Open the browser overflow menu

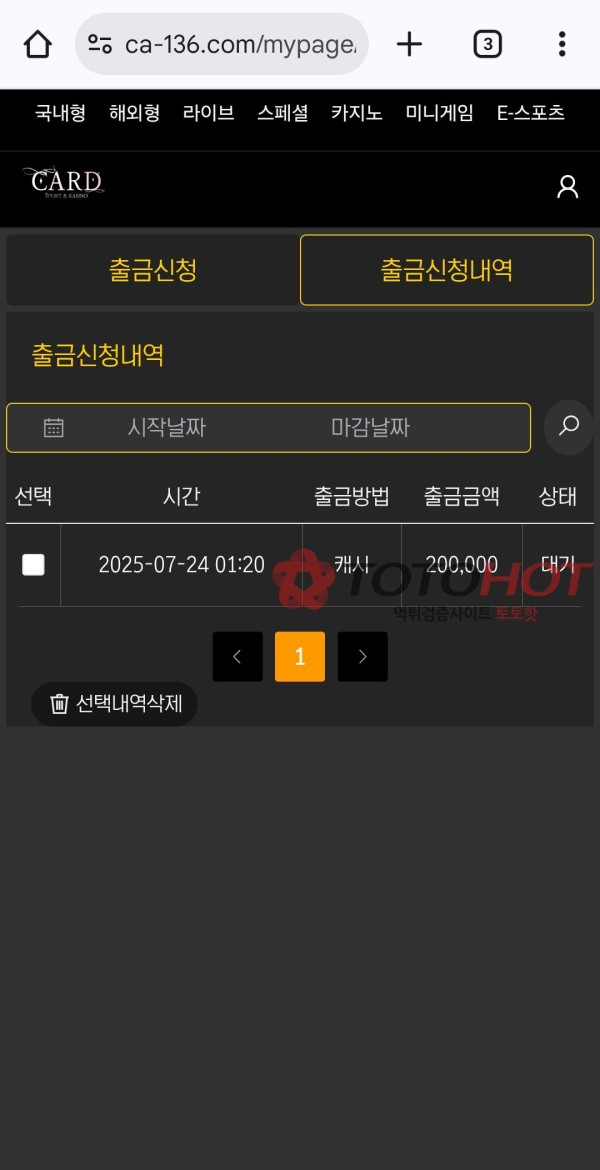point(562,44)
